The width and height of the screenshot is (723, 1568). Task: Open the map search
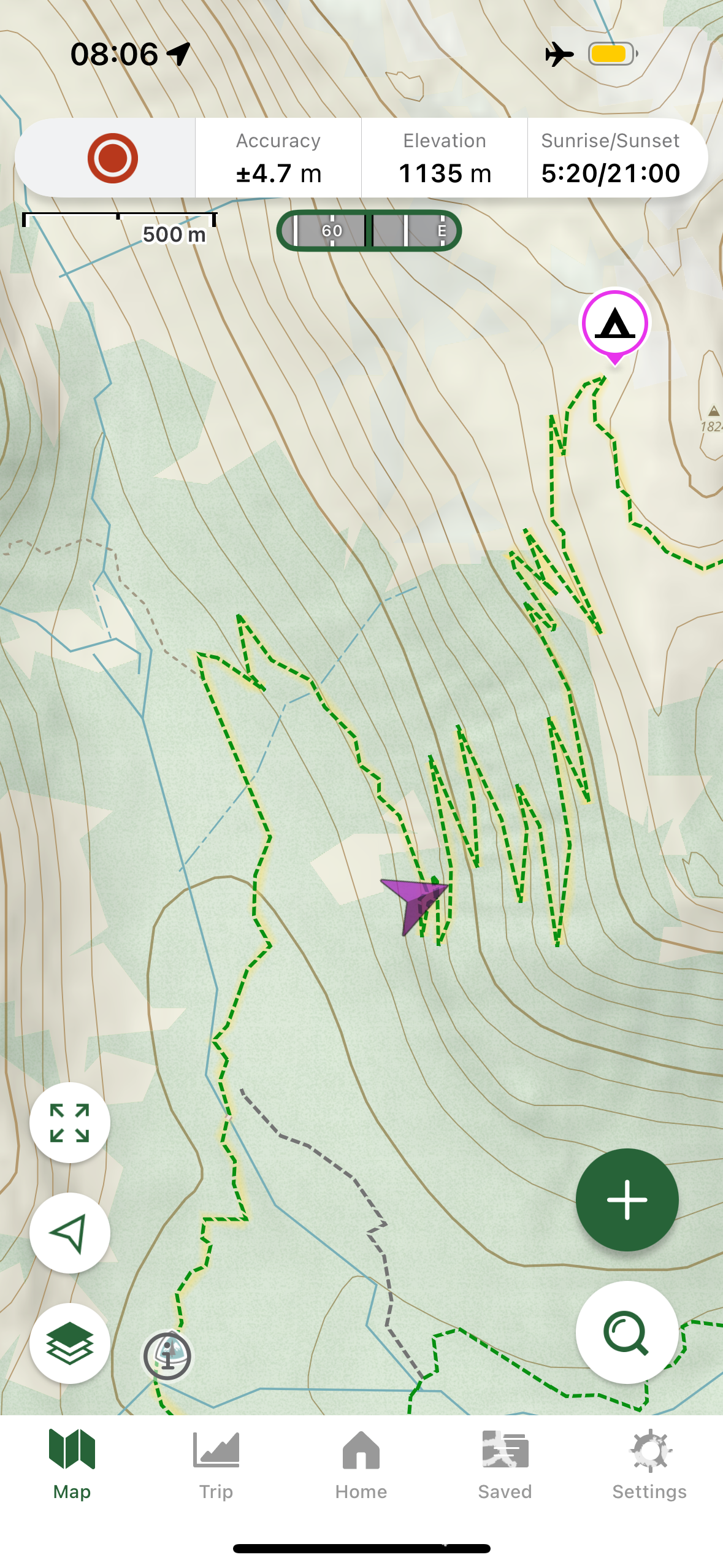627,1332
